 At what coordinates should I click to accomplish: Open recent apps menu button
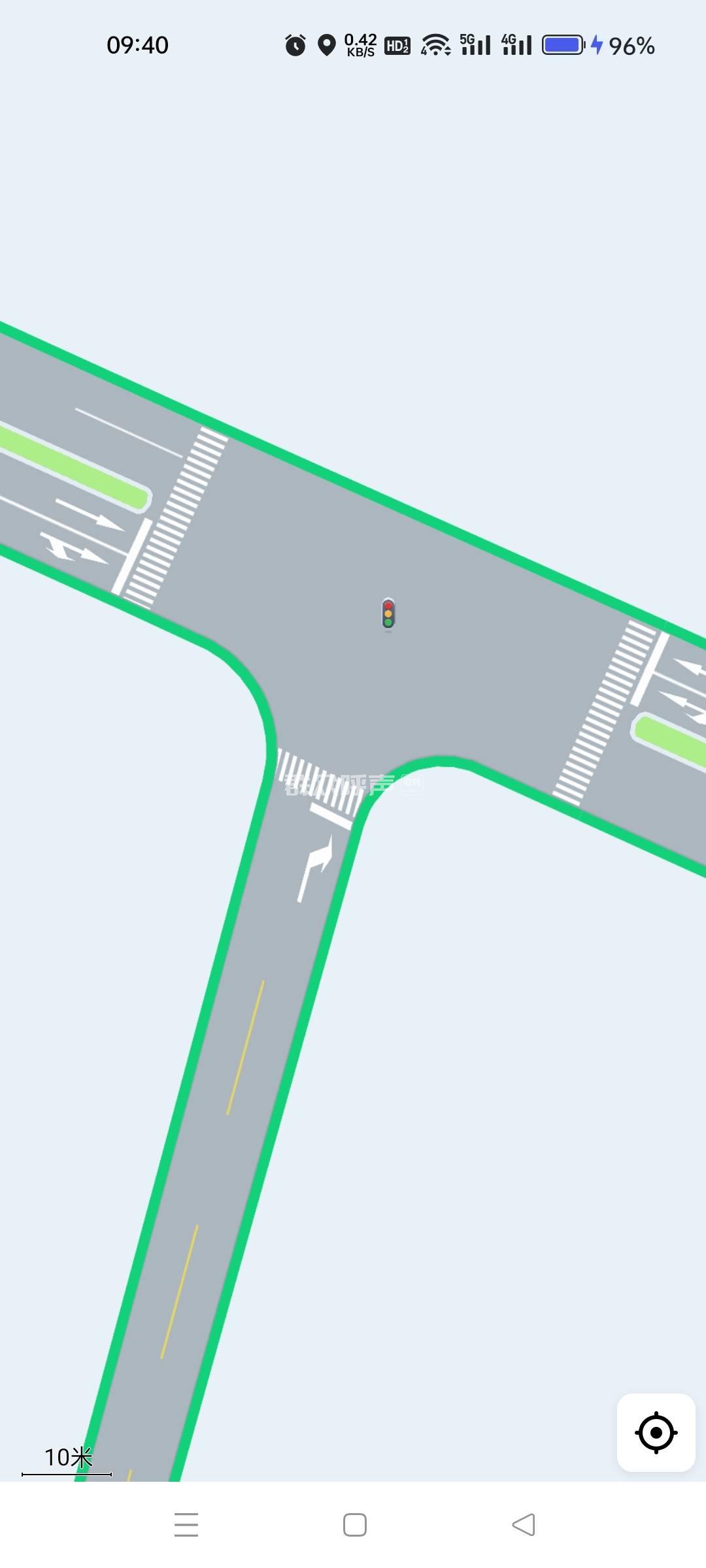(x=186, y=1525)
